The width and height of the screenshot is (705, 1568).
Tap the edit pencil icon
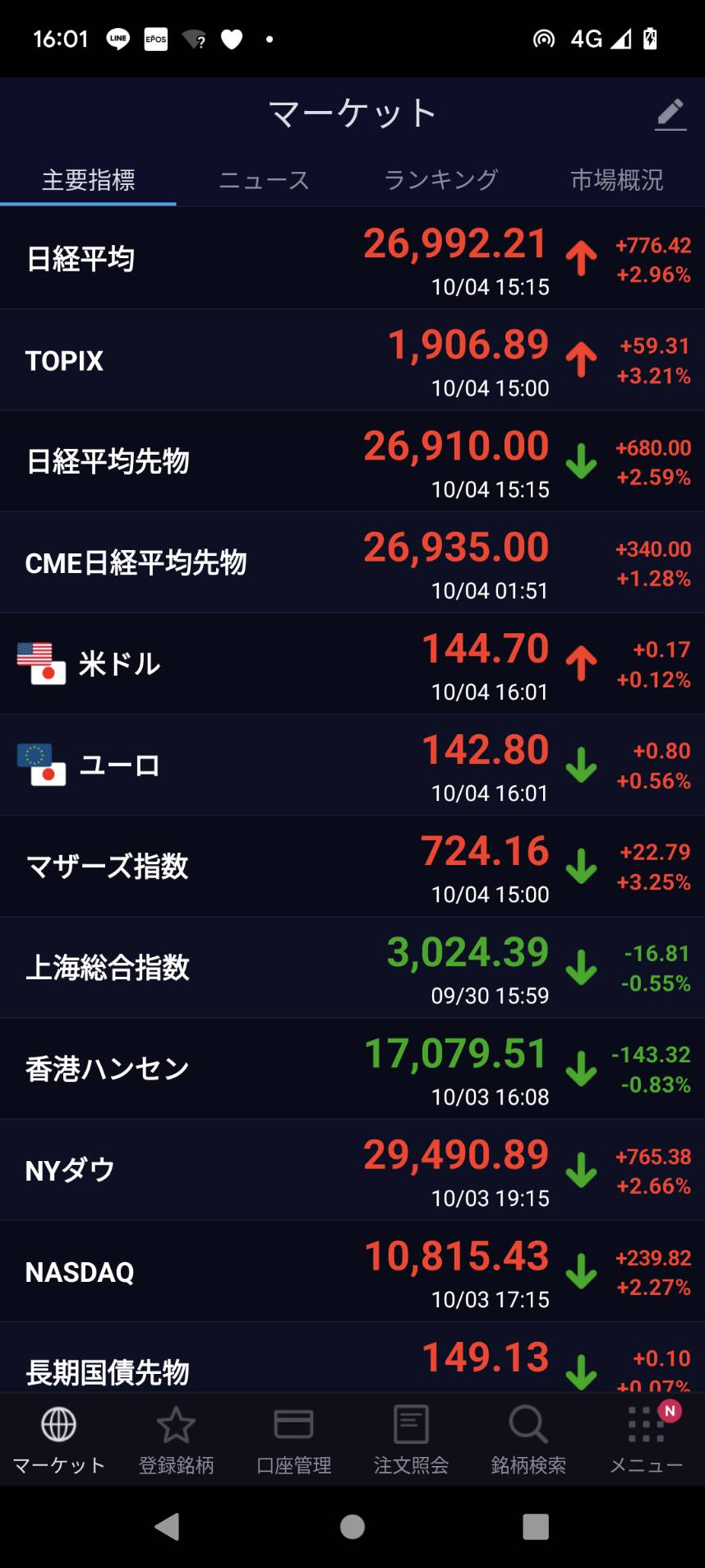(x=670, y=114)
